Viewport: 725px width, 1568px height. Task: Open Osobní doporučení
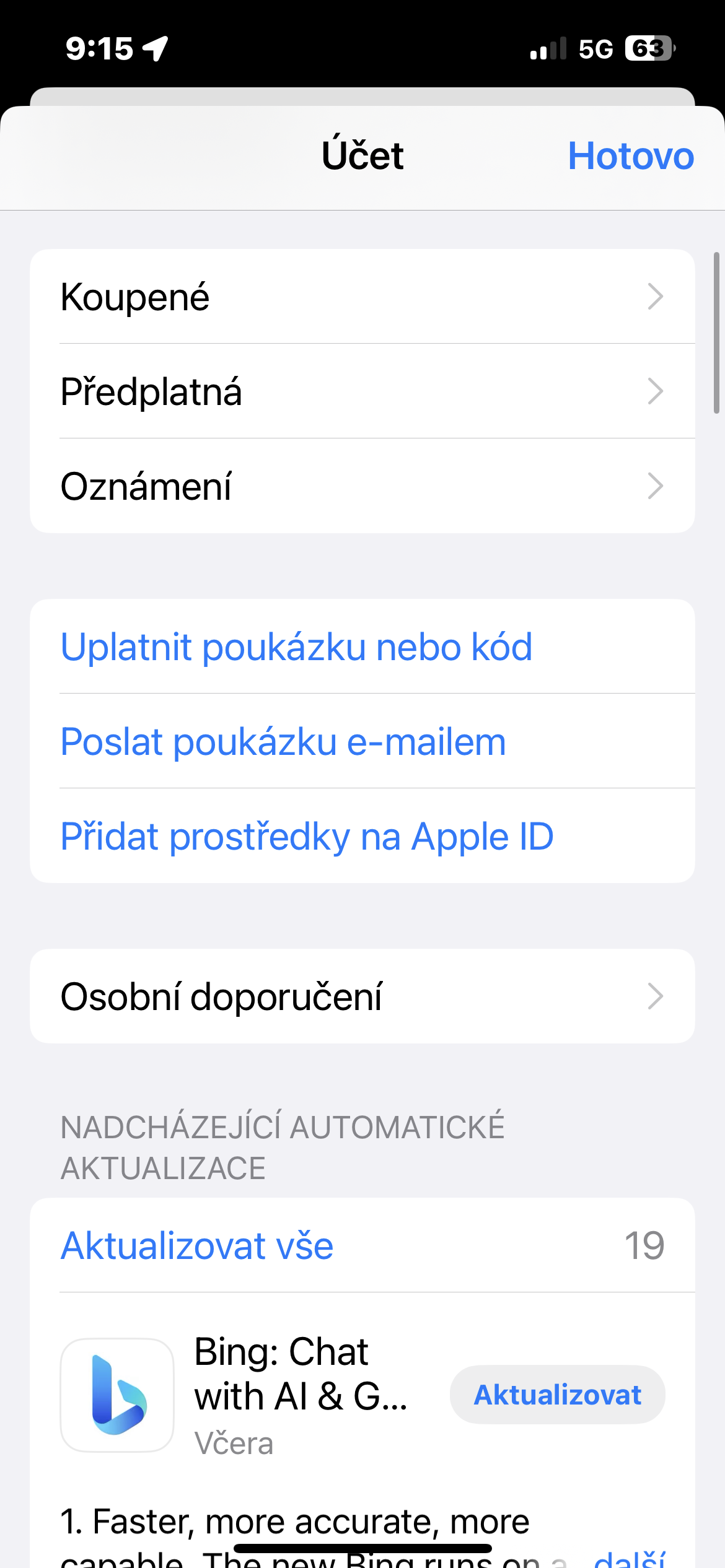point(362,996)
